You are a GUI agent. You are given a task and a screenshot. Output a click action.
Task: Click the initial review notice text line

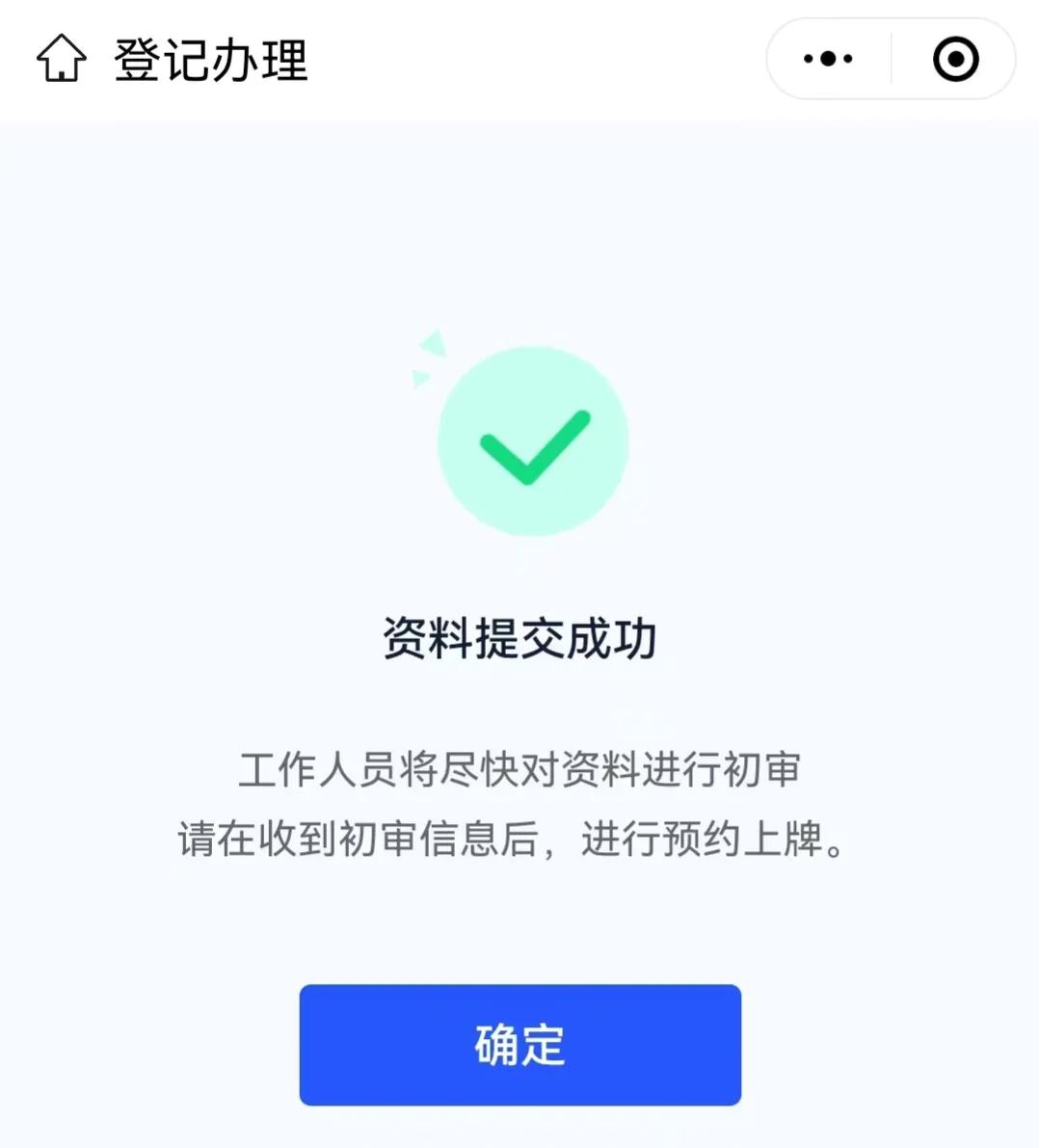[520, 771]
